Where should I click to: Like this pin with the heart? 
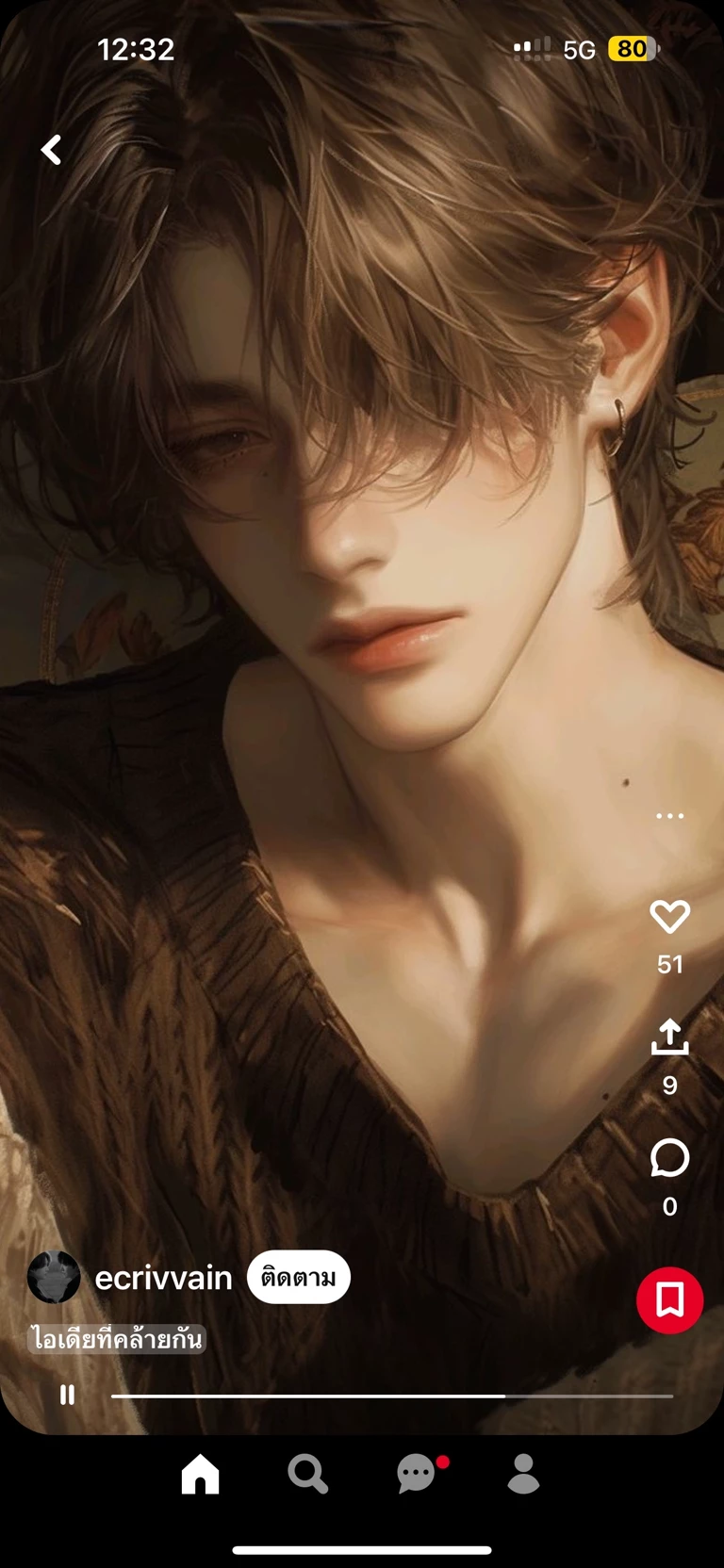coord(669,916)
